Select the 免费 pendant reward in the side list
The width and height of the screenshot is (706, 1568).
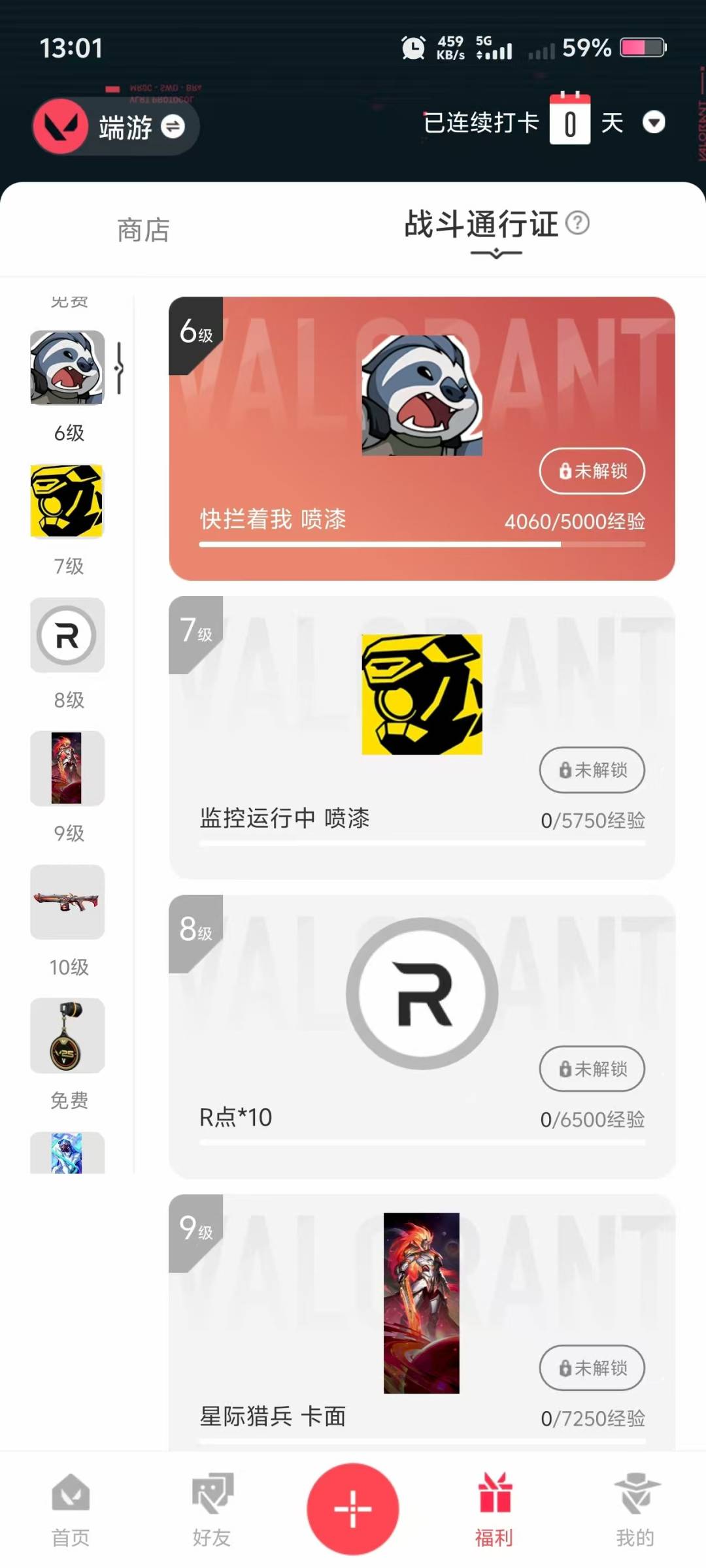point(67,1036)
